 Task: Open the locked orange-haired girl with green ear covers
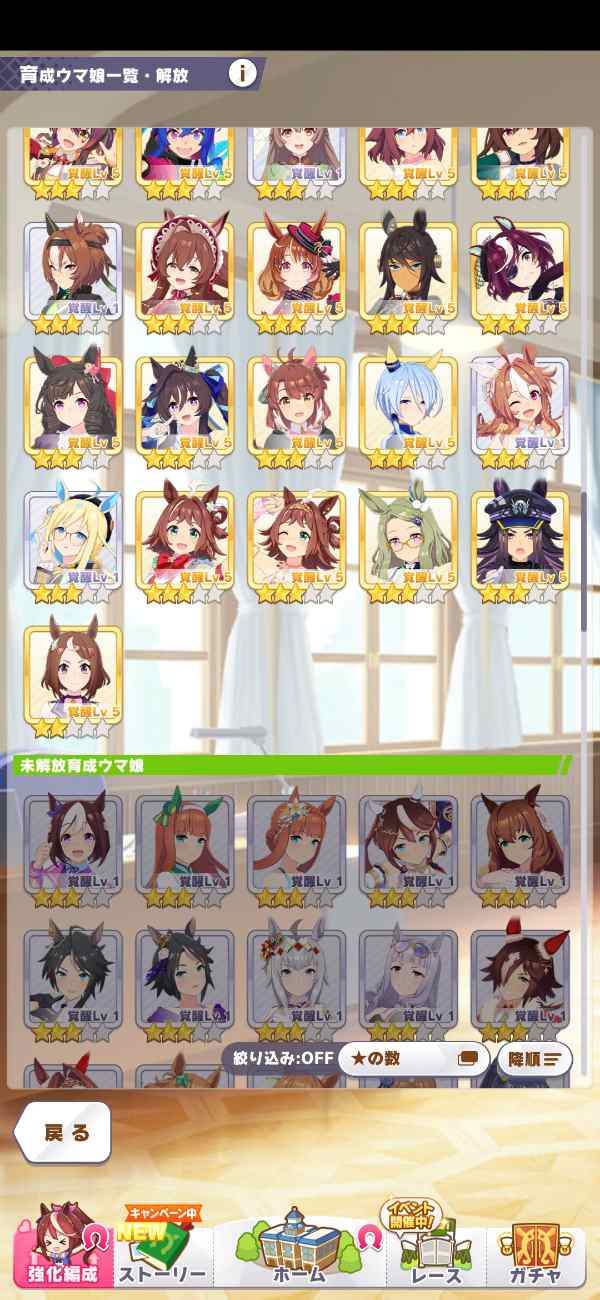click(184, 846)
